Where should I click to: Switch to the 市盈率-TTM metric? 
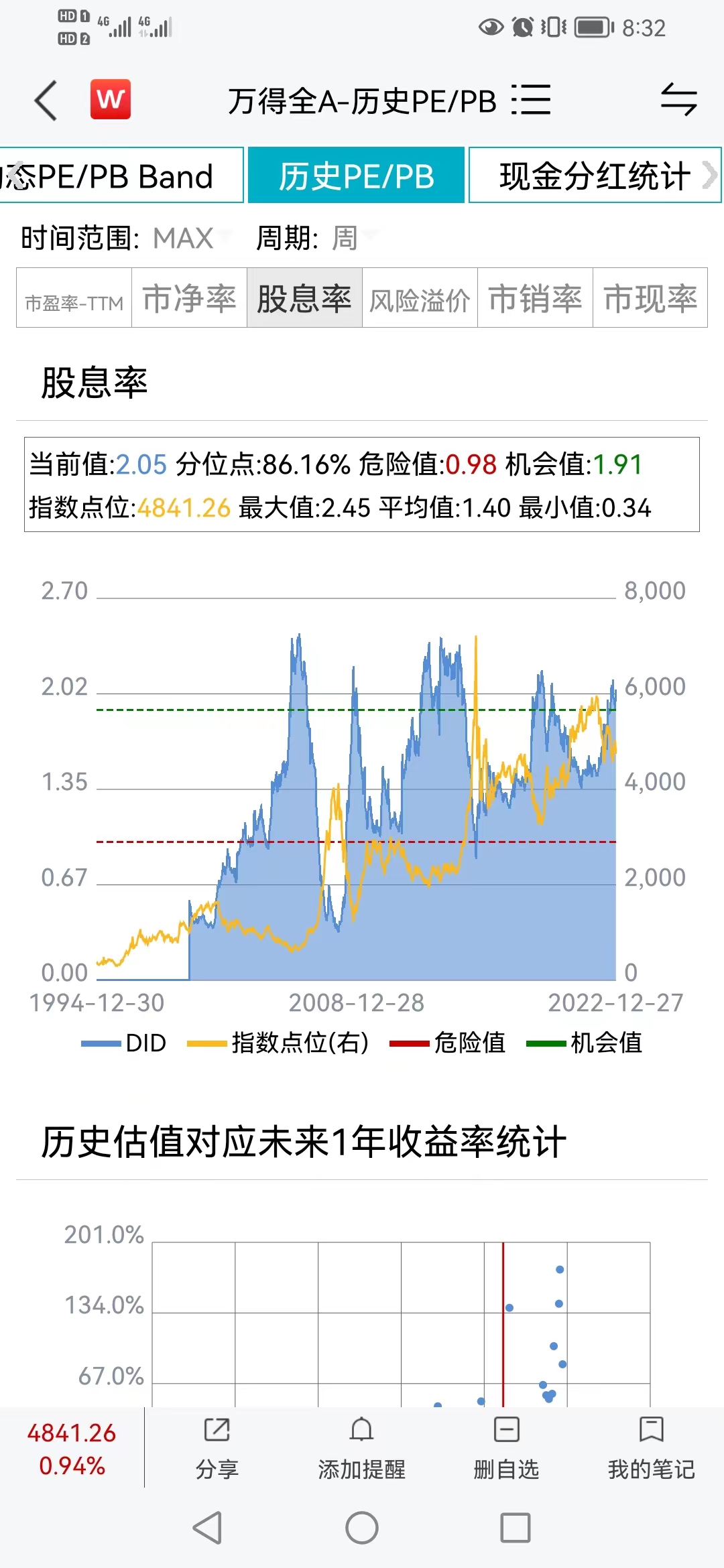tap(74, 298)
